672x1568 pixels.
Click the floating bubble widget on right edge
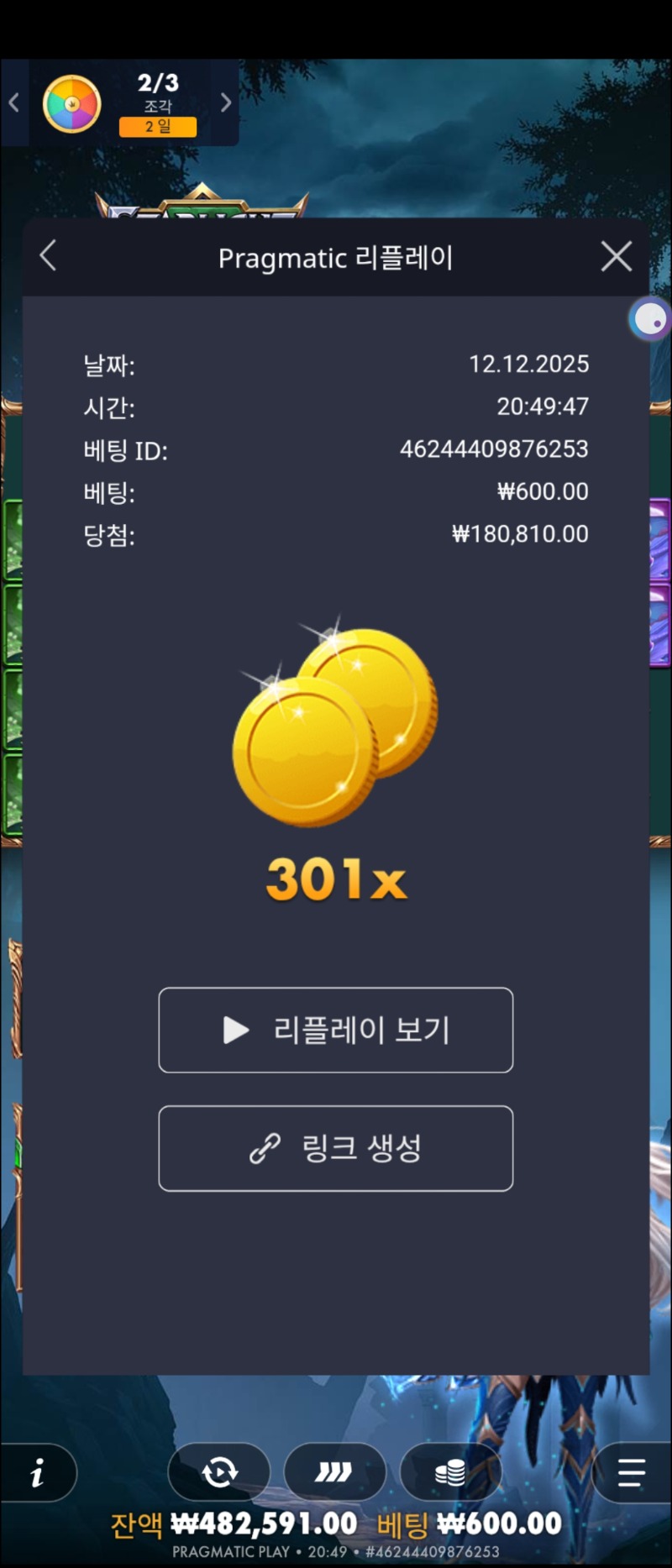coord(649,319)
